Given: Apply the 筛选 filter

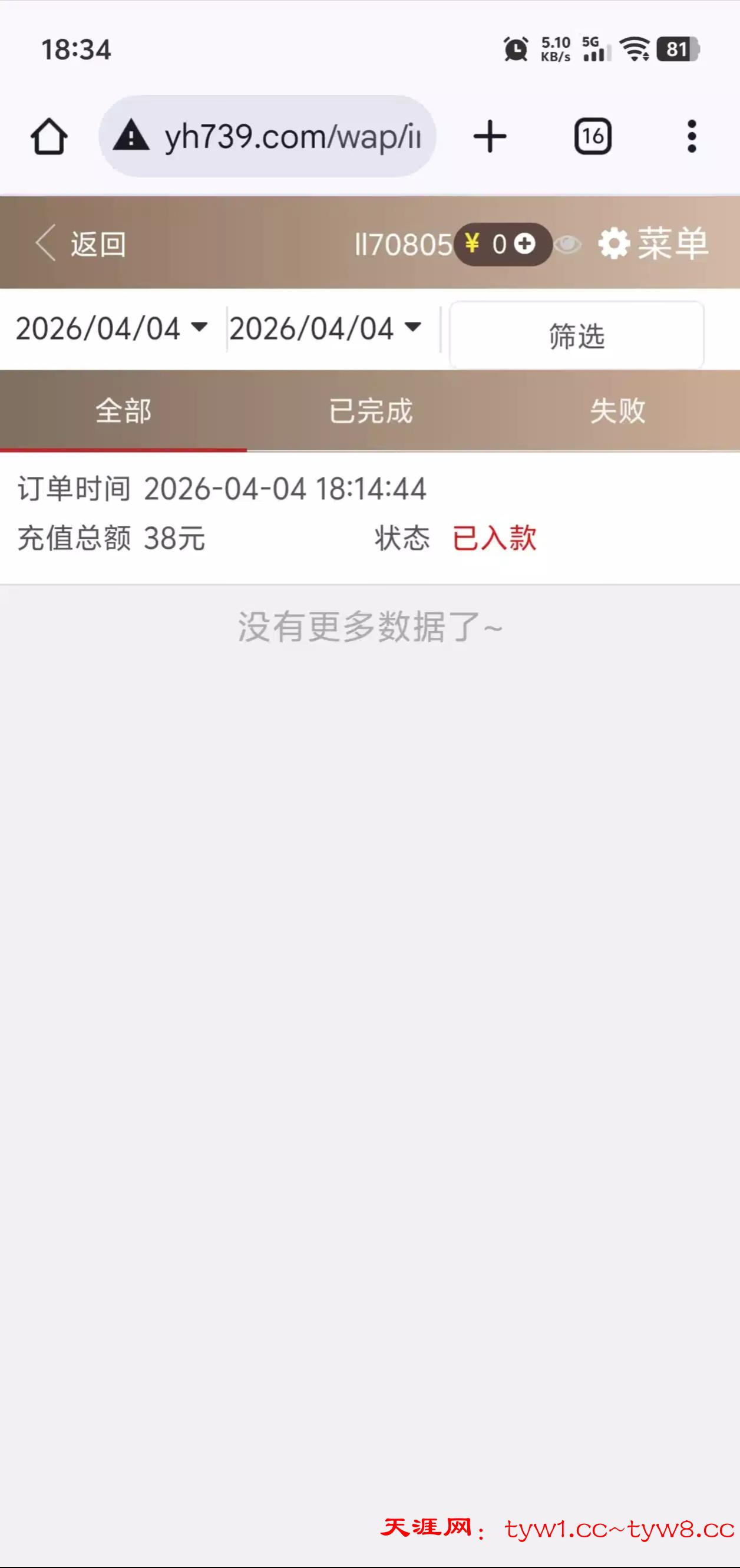Looking at the screenshot, I should click(576, 335).
